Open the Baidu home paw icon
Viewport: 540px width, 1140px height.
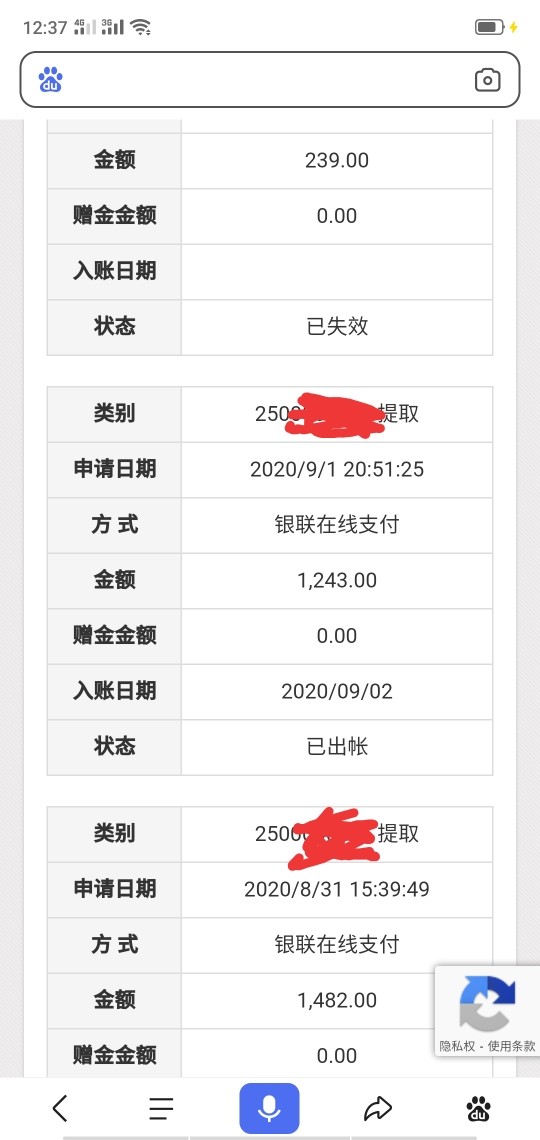coord(478,1109)
